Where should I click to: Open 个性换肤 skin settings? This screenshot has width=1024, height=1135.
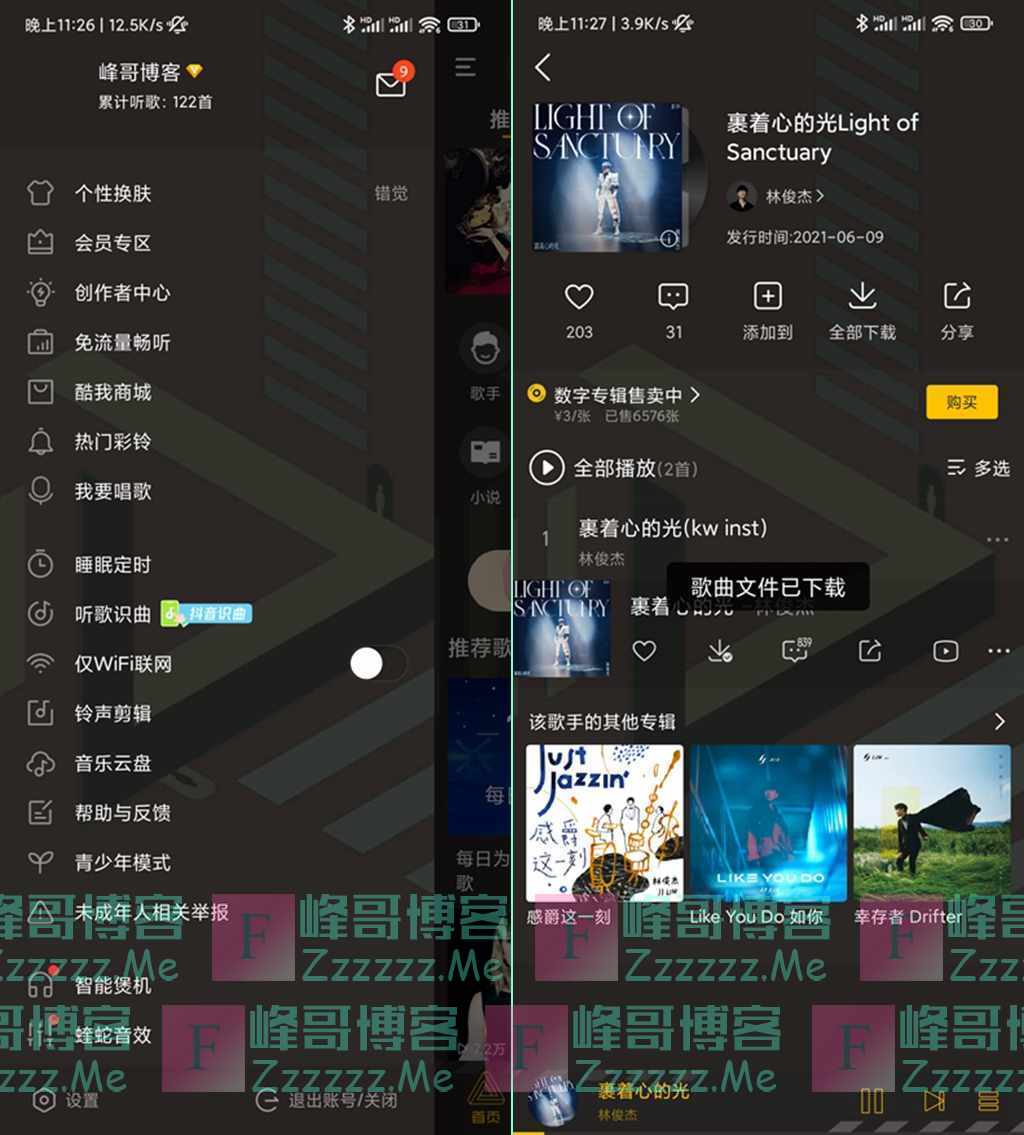112,193
